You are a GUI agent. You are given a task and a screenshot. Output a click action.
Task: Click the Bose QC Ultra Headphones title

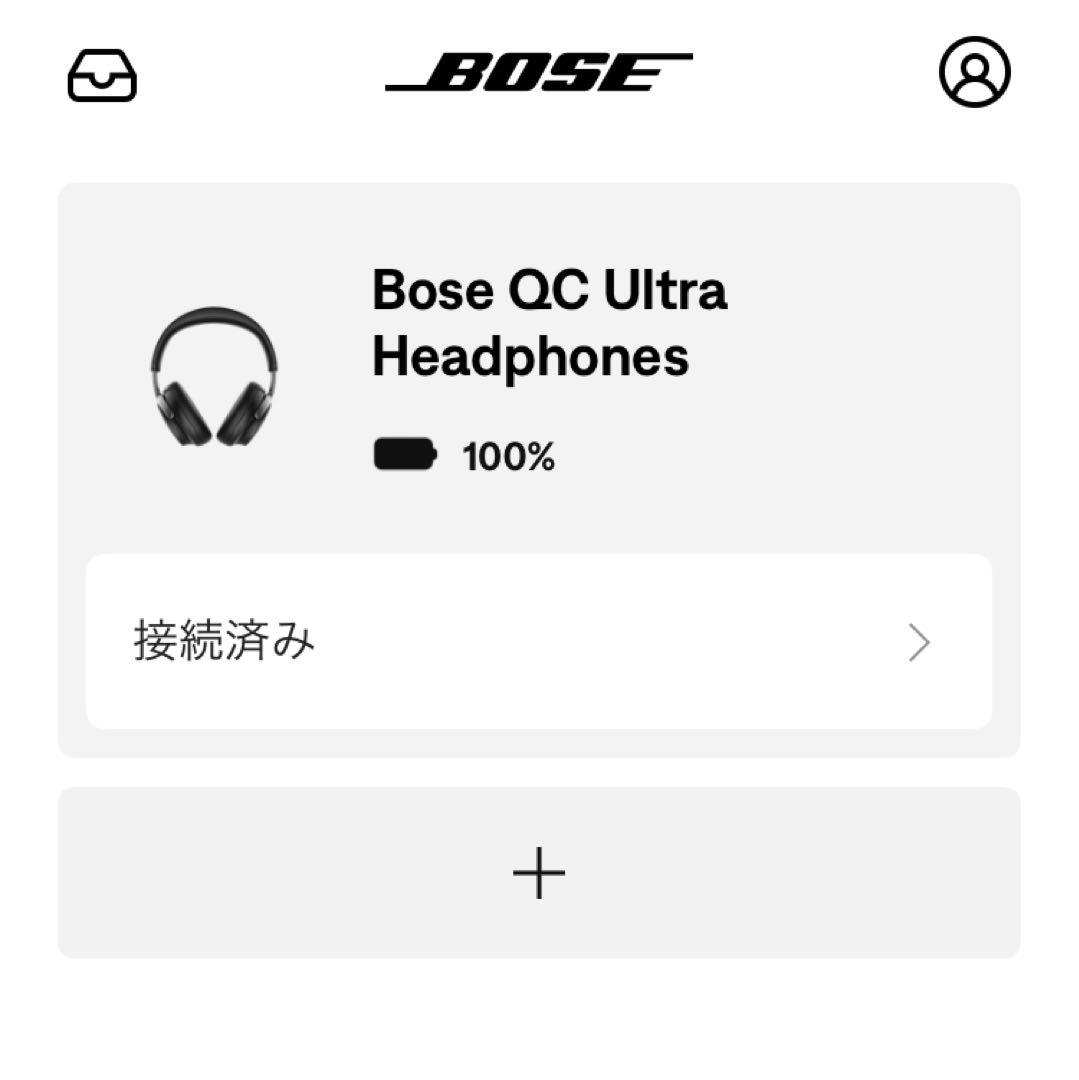click(549, 322)
